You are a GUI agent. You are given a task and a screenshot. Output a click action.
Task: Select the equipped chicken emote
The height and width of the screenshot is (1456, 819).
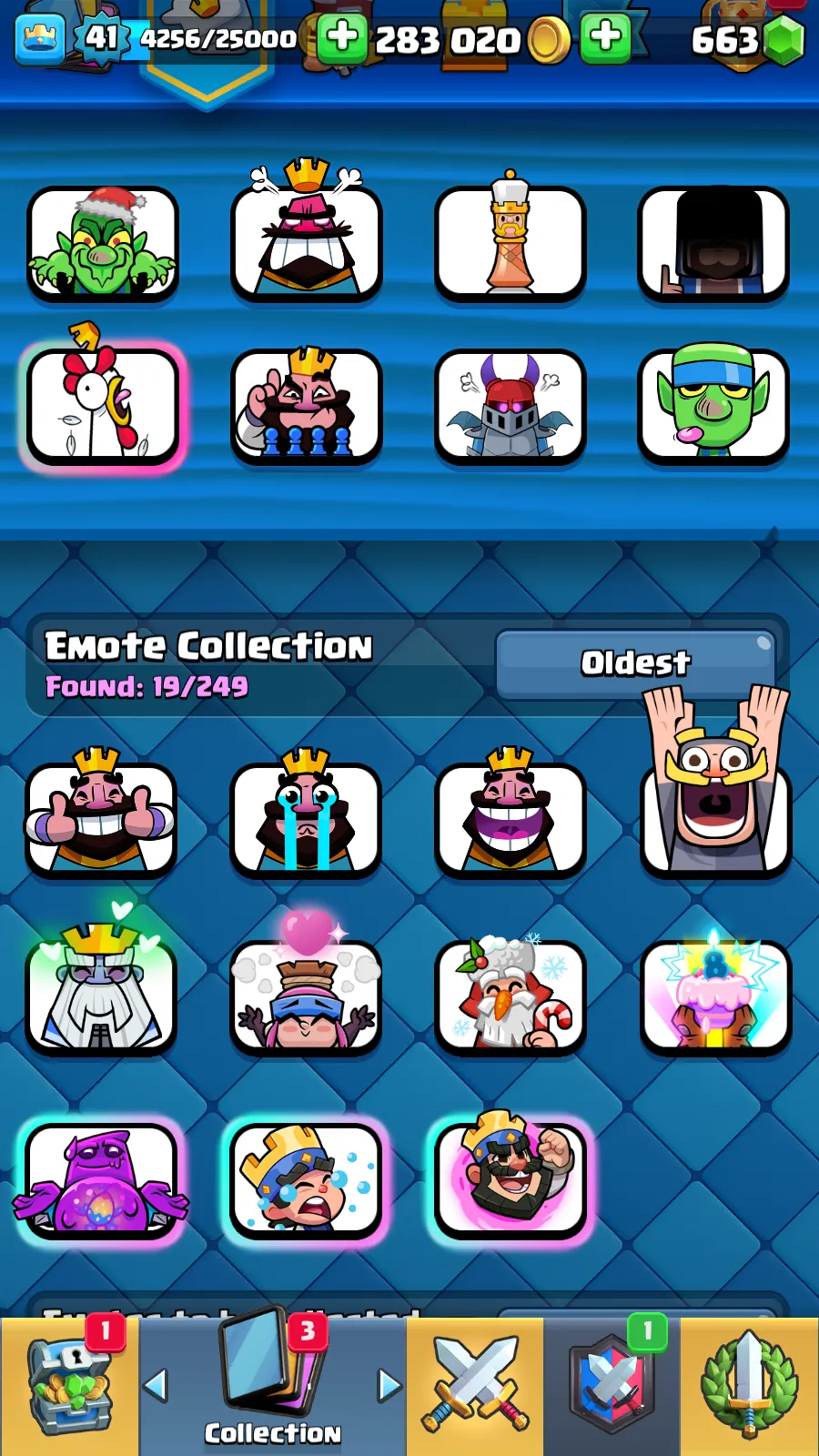(x=103, y=407)
